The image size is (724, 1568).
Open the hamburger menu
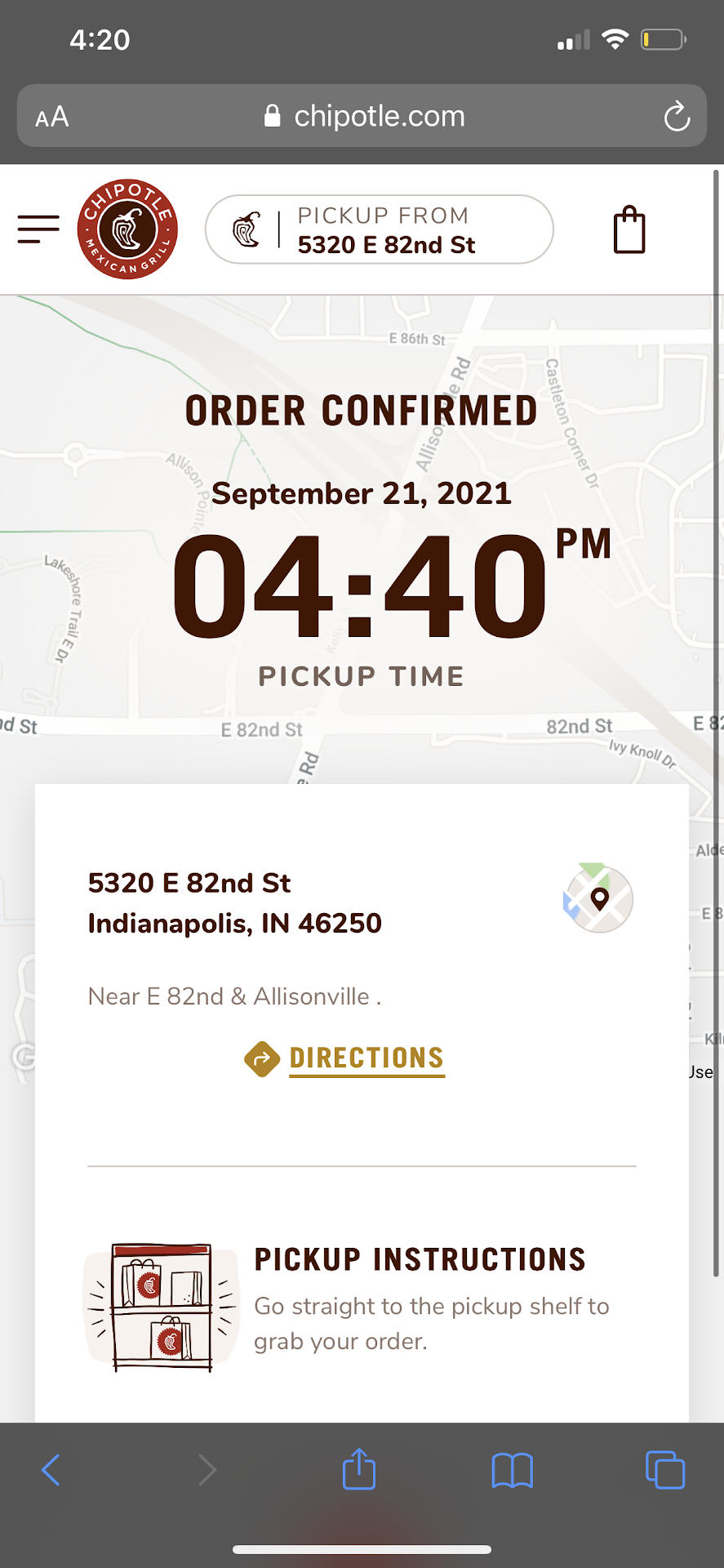click(x=38, y=229)
